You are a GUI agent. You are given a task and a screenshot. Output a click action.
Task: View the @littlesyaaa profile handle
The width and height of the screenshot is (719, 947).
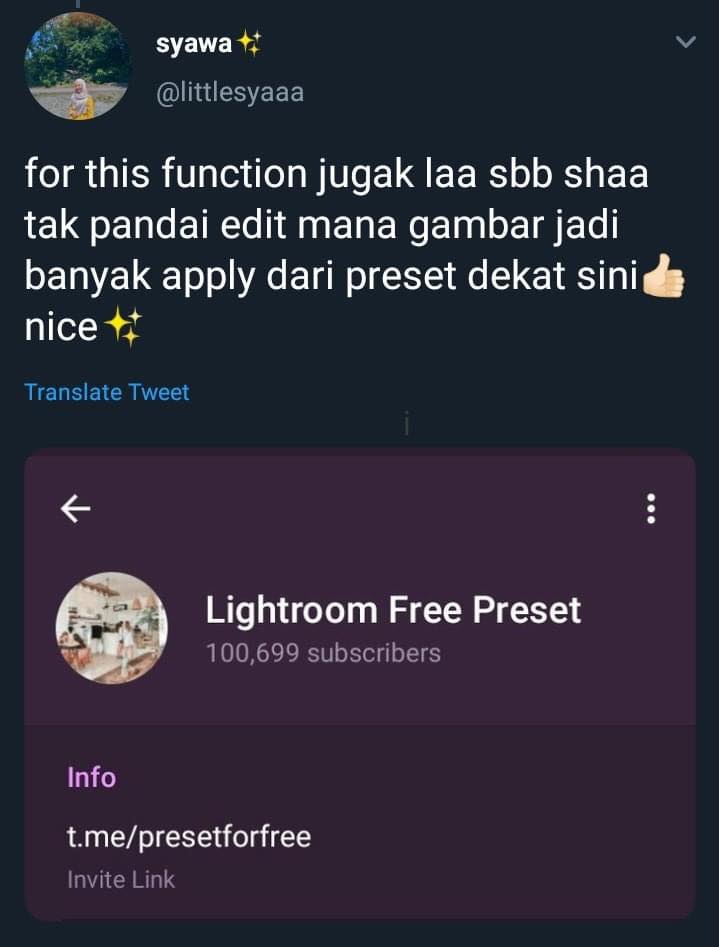point(229,93)
